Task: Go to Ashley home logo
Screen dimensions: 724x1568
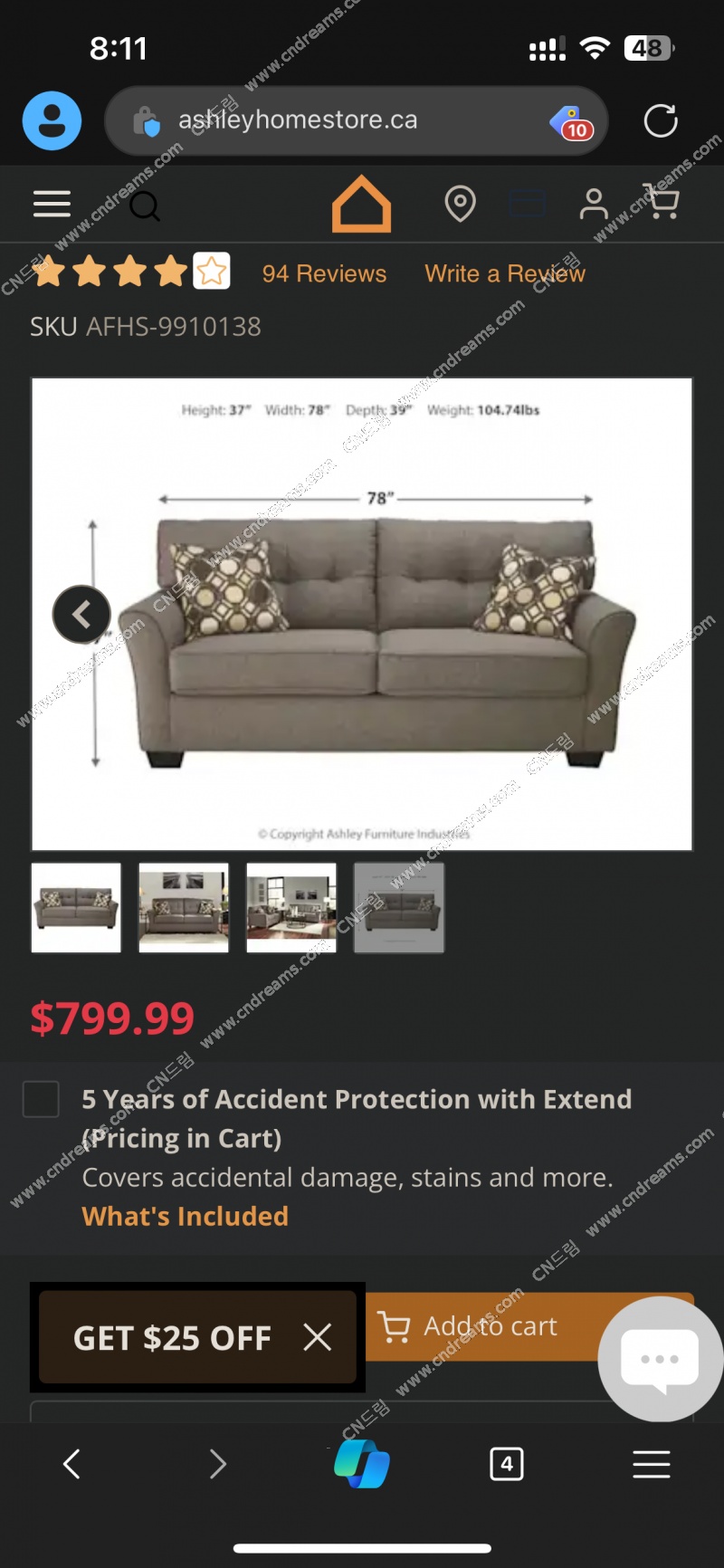Action: 361,204
